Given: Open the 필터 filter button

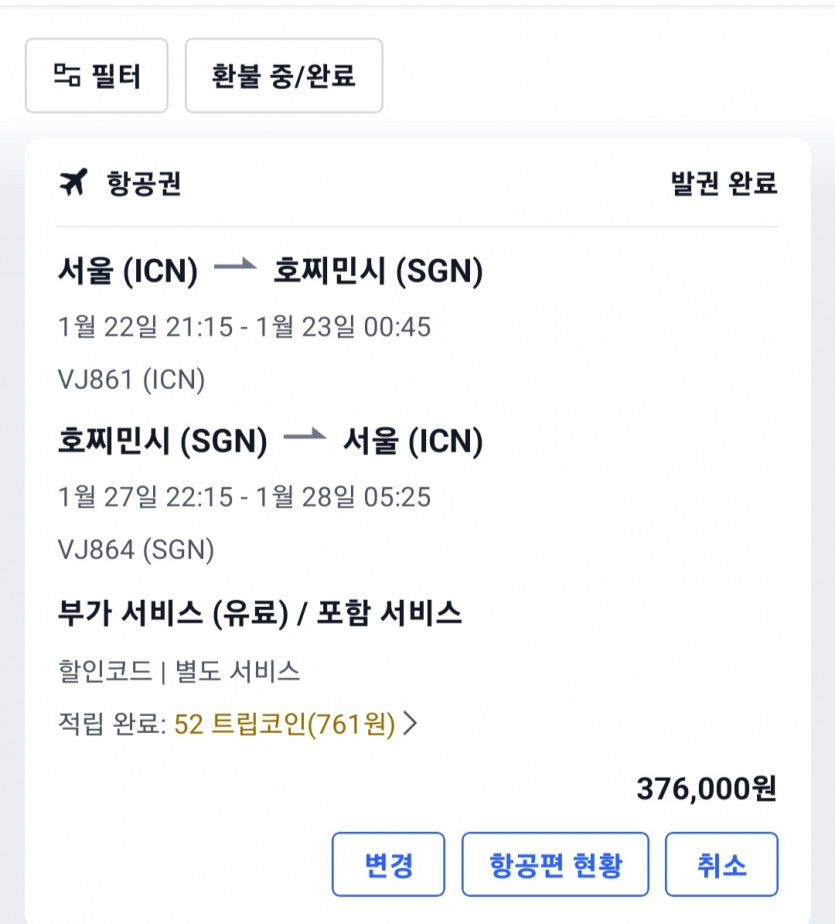Looking at the screenshot, I should [97, 76].
